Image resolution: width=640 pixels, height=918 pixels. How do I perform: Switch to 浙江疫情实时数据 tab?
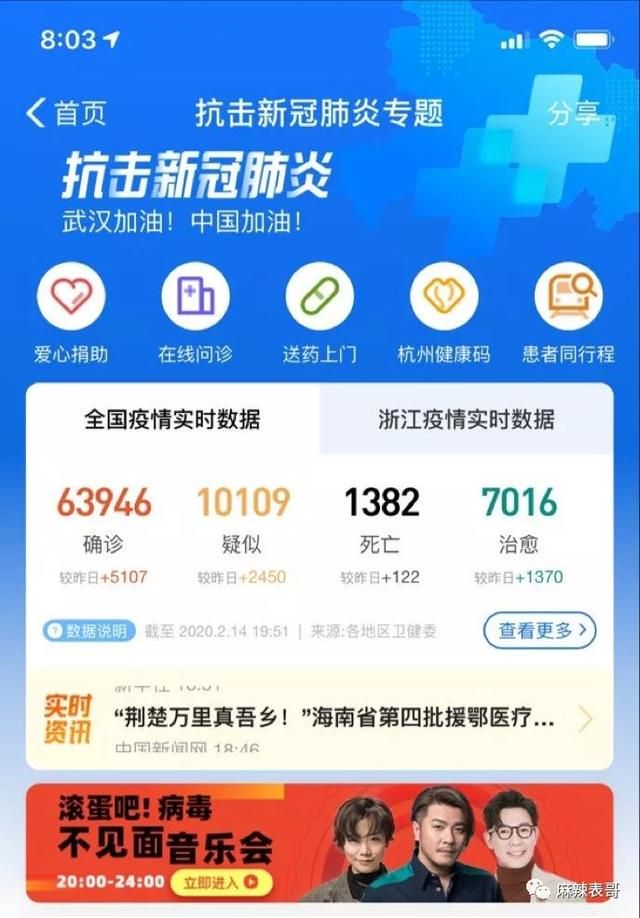coord(466,418)
